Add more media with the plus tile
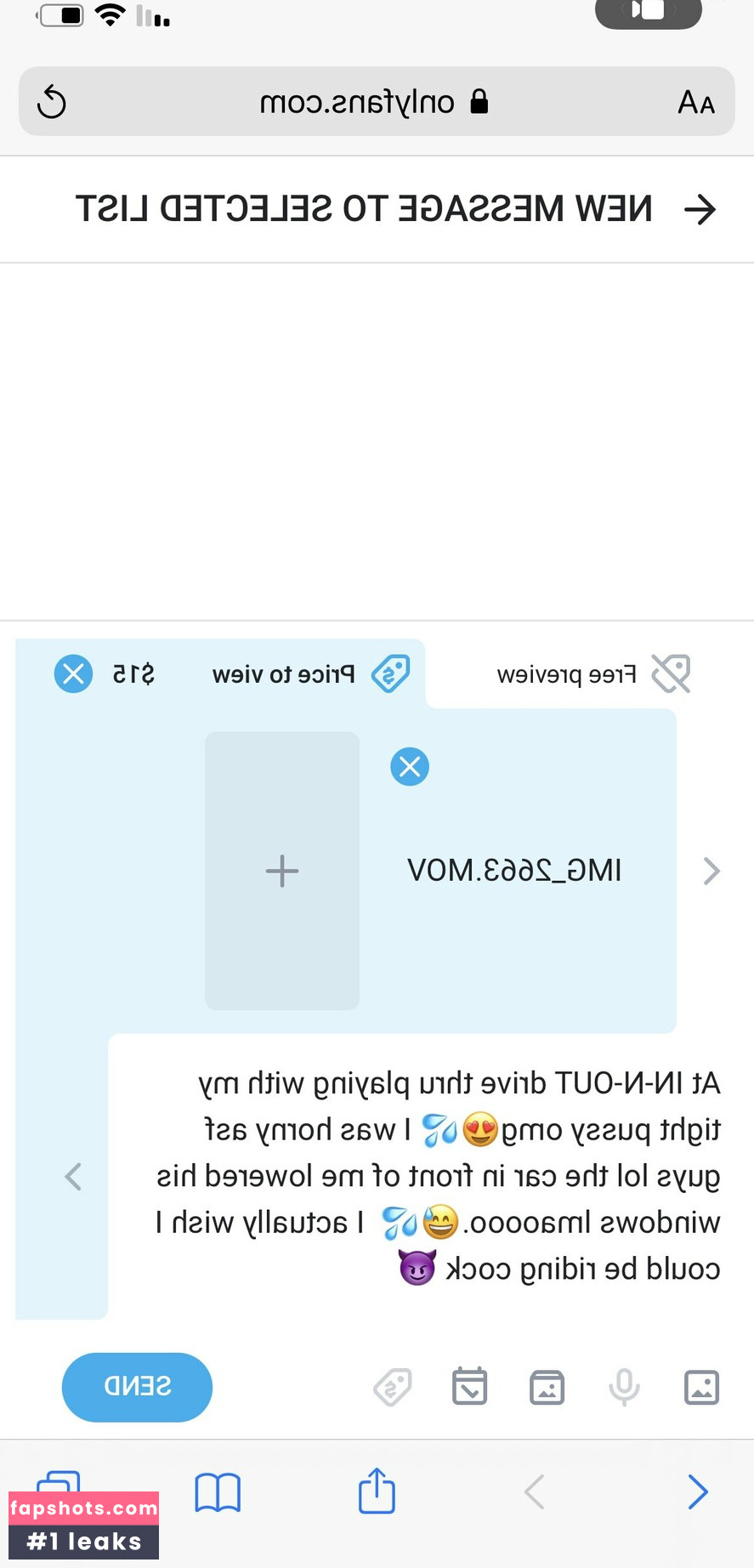 (x=282, y=871)
